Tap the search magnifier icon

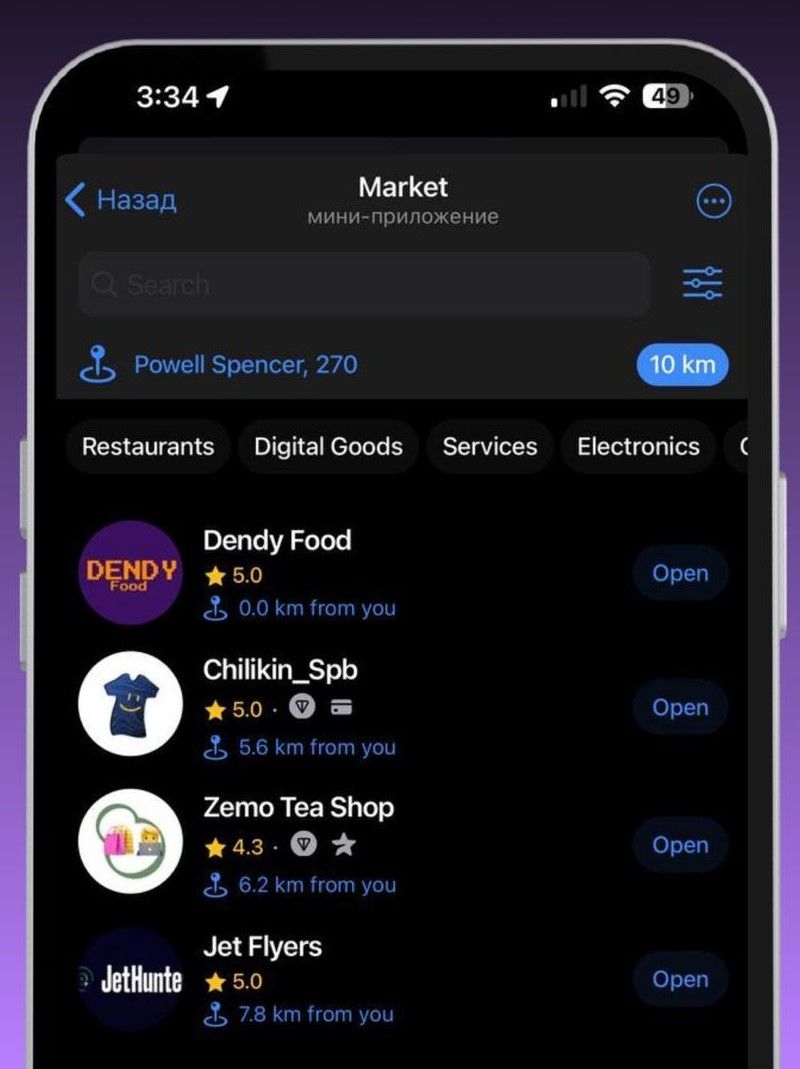pyautogui.click(x=104, y=284)
